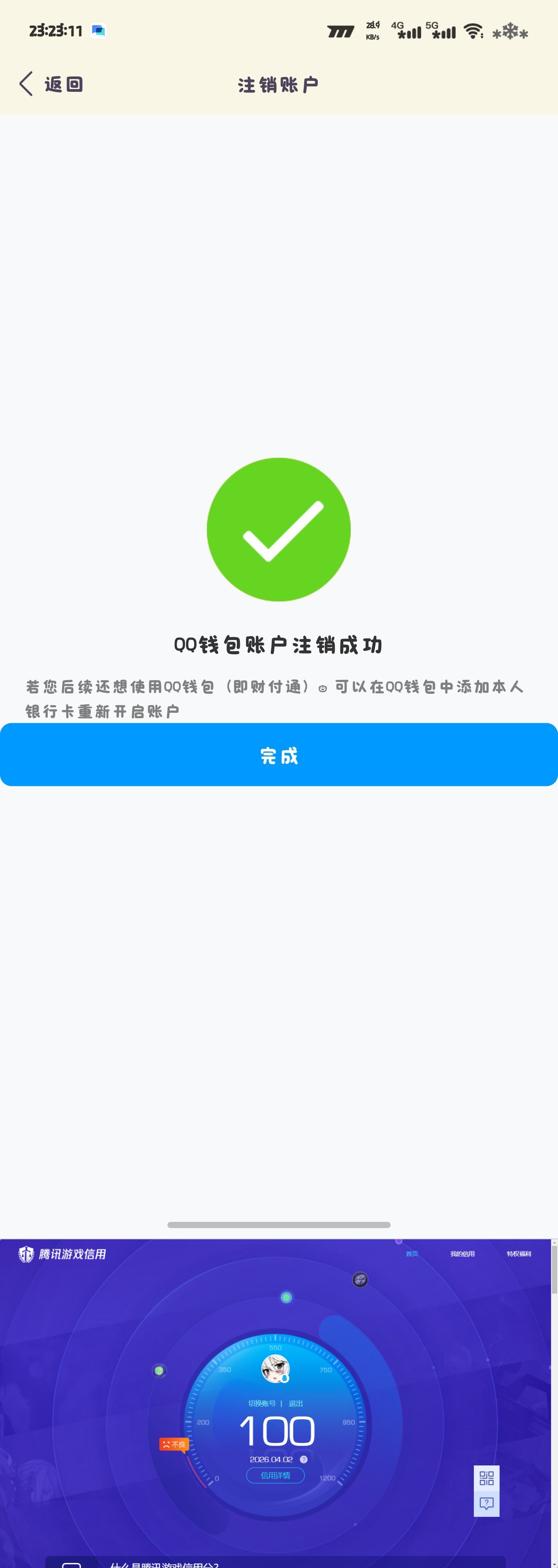Tap the back arrow chevron at top left

point(25,83)
